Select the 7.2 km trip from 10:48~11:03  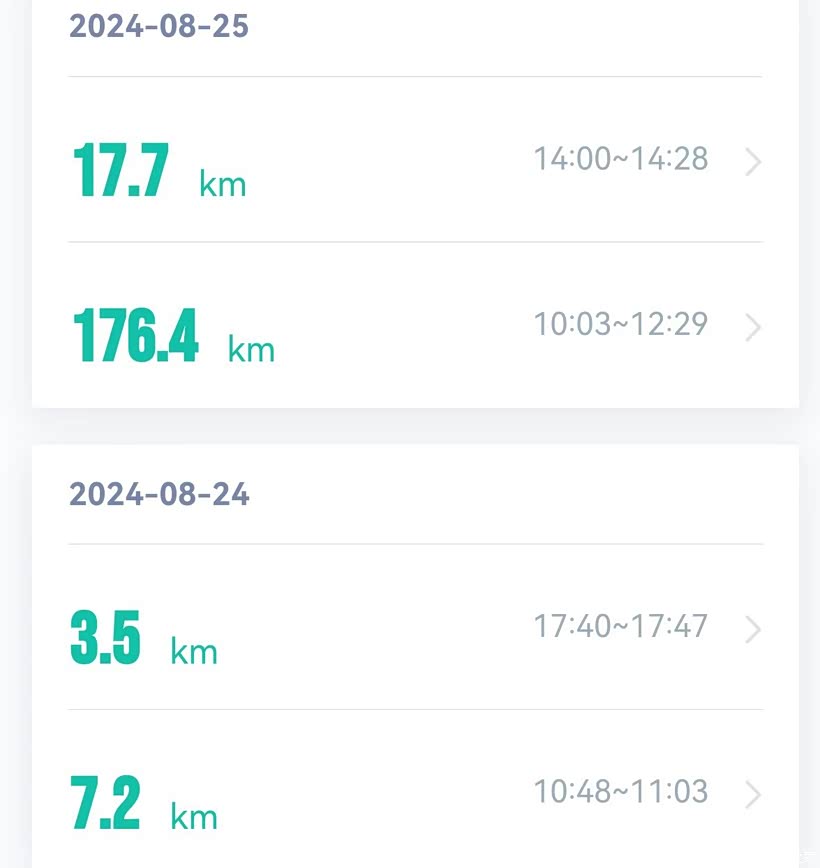pos(415,793)
